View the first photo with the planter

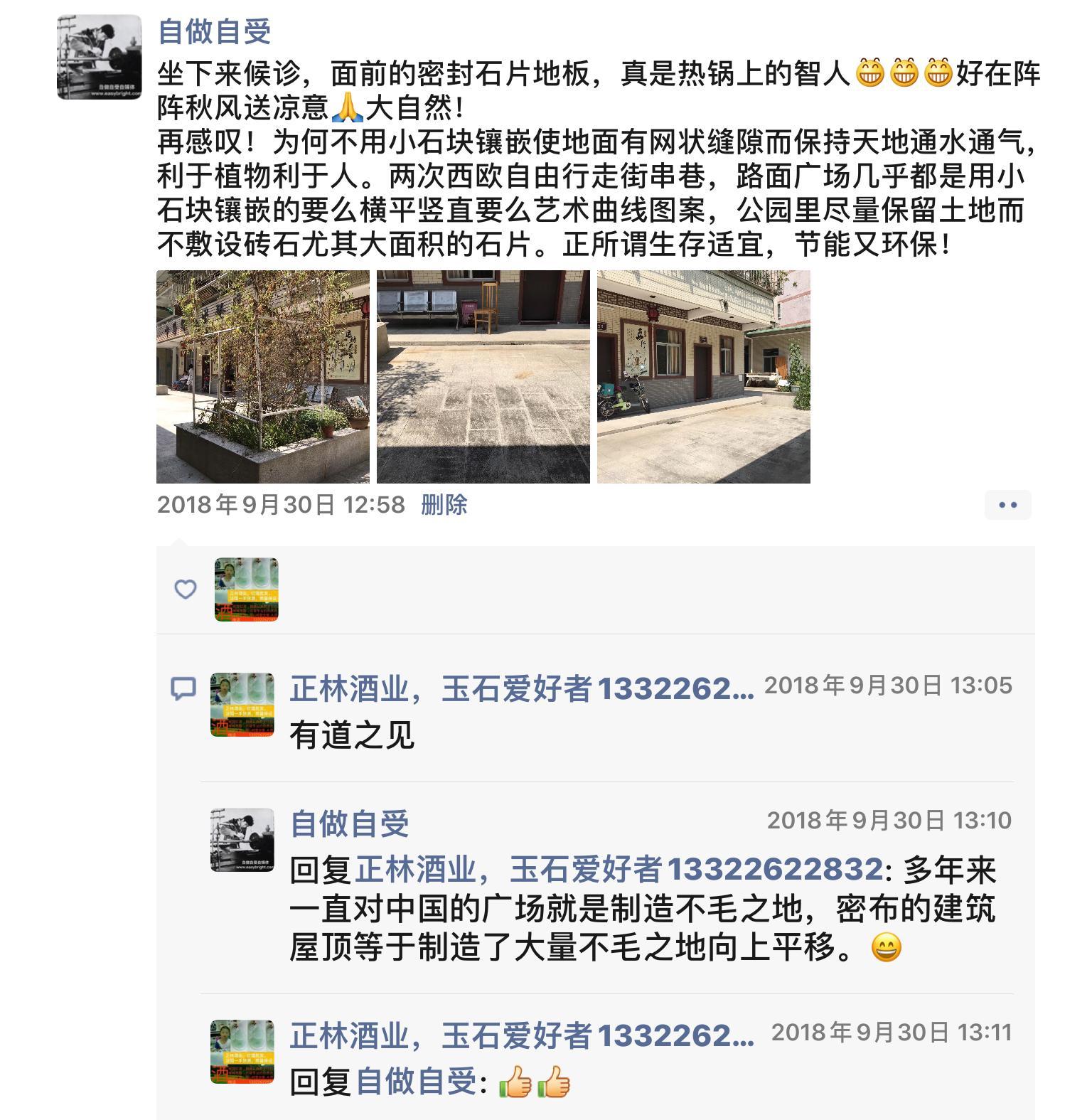(x=262, y=377)
